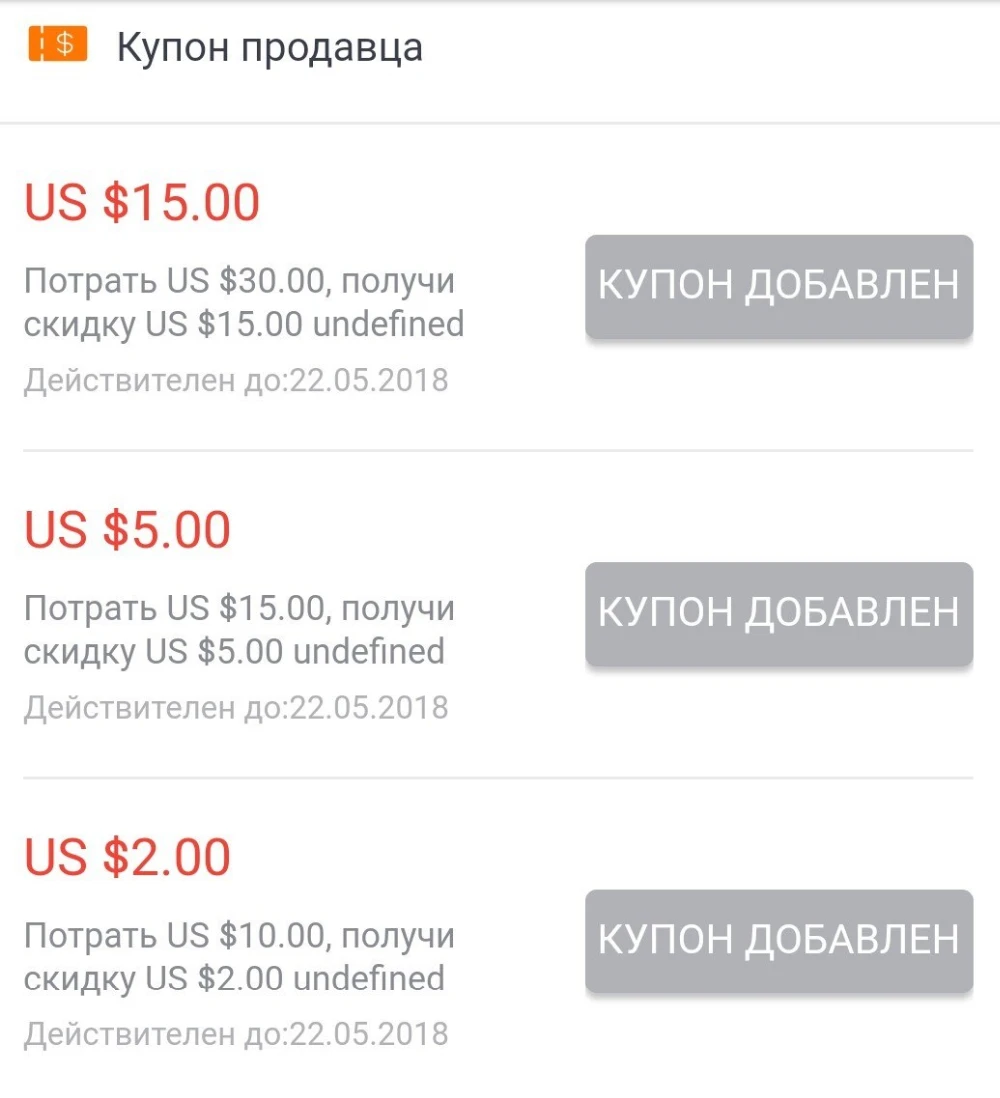Tap КУПОН ДОБАВЛЕН for the US $2.00 coupon

[x=778, y=940]
